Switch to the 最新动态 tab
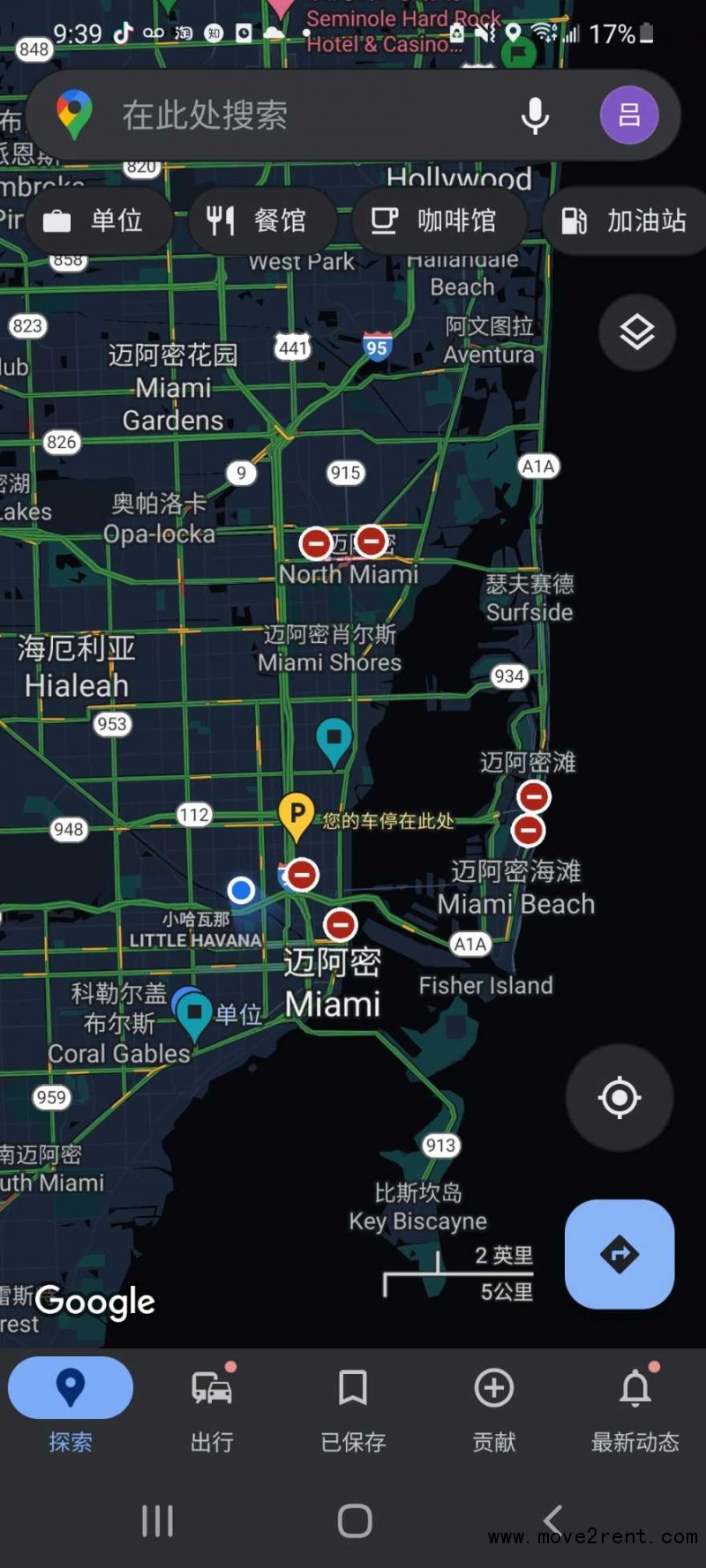 (635, 1407)
